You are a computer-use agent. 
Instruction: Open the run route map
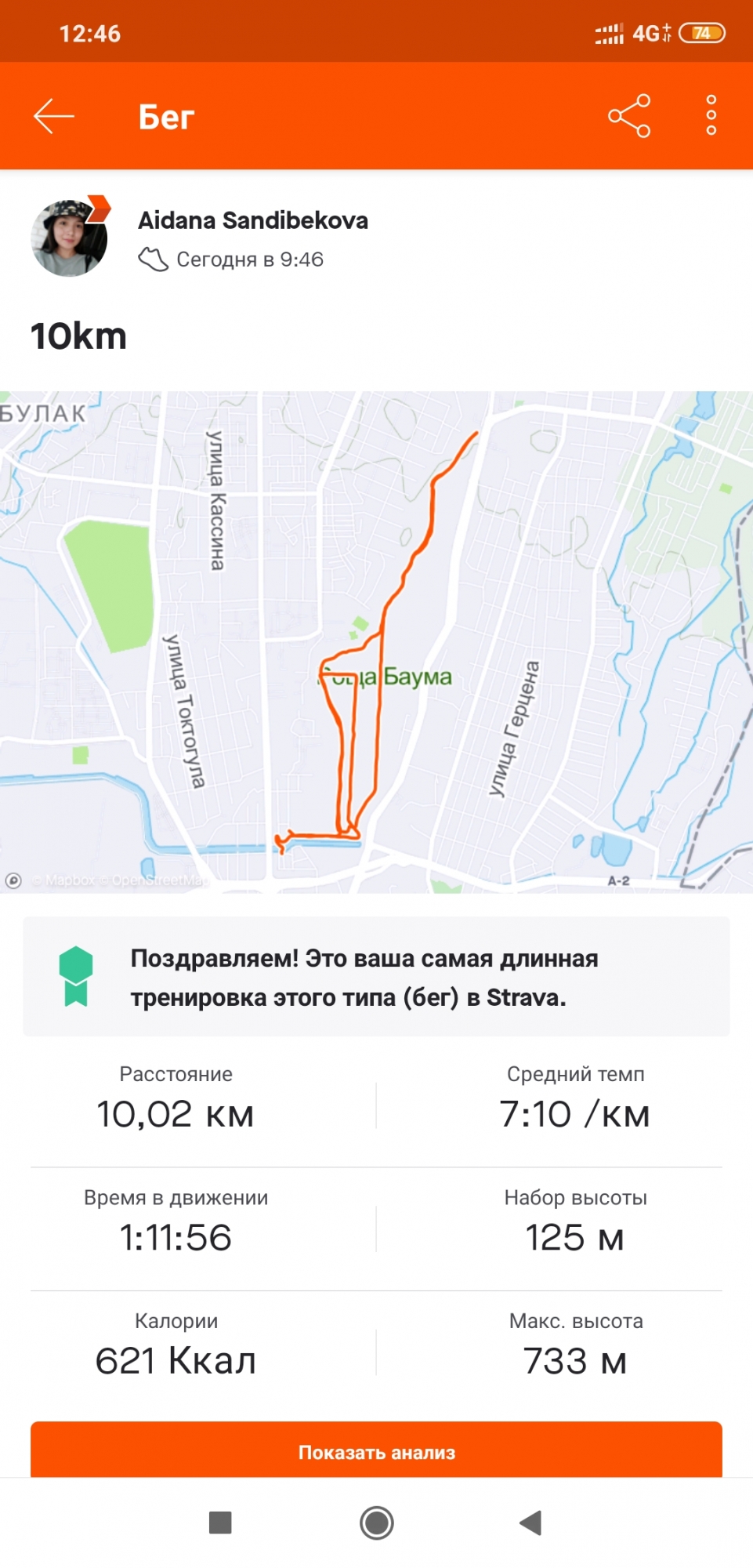coord(376,641)
